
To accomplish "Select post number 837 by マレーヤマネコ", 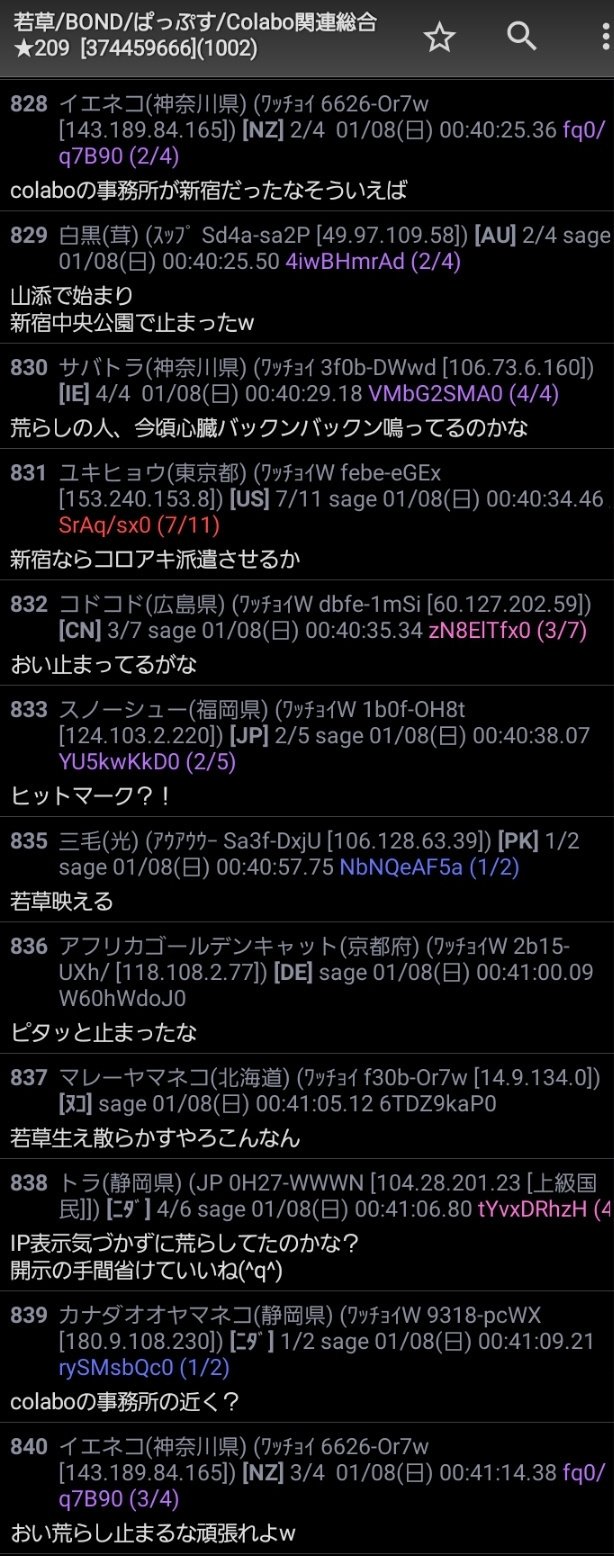I will (x=28, y=1078).
